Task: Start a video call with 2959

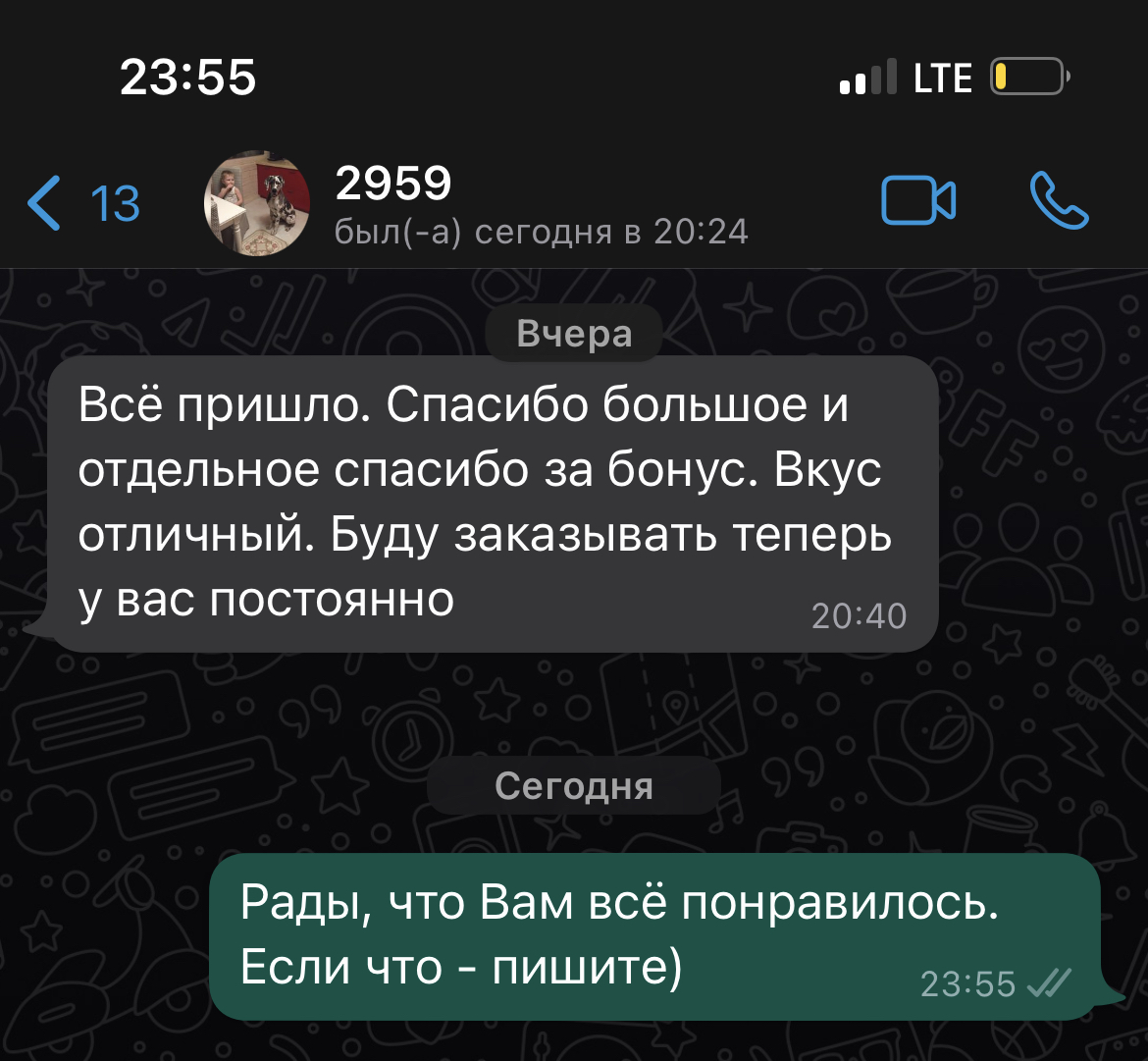Action: click(918, 201)
